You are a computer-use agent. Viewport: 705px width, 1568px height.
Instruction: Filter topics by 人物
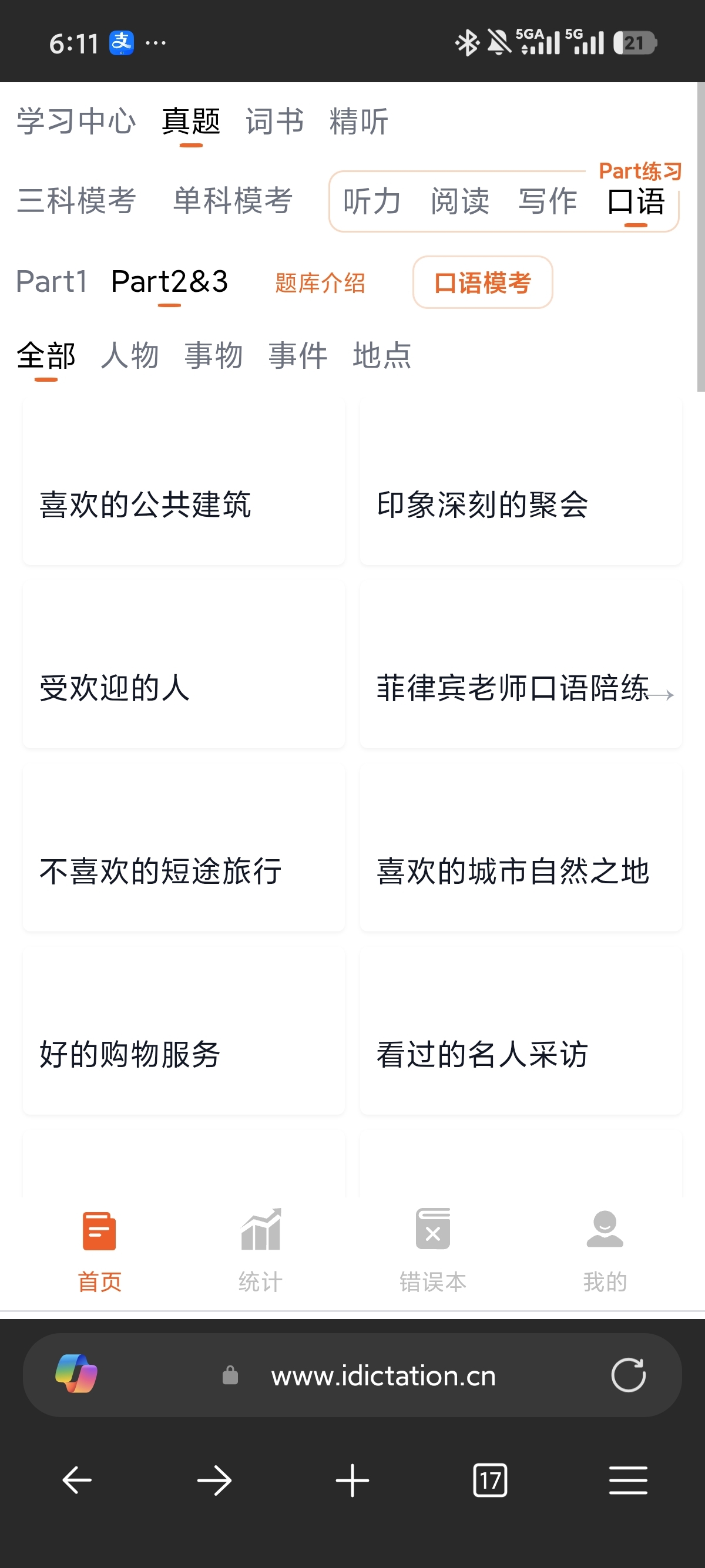pyautogui.click(x=130, y=355)
